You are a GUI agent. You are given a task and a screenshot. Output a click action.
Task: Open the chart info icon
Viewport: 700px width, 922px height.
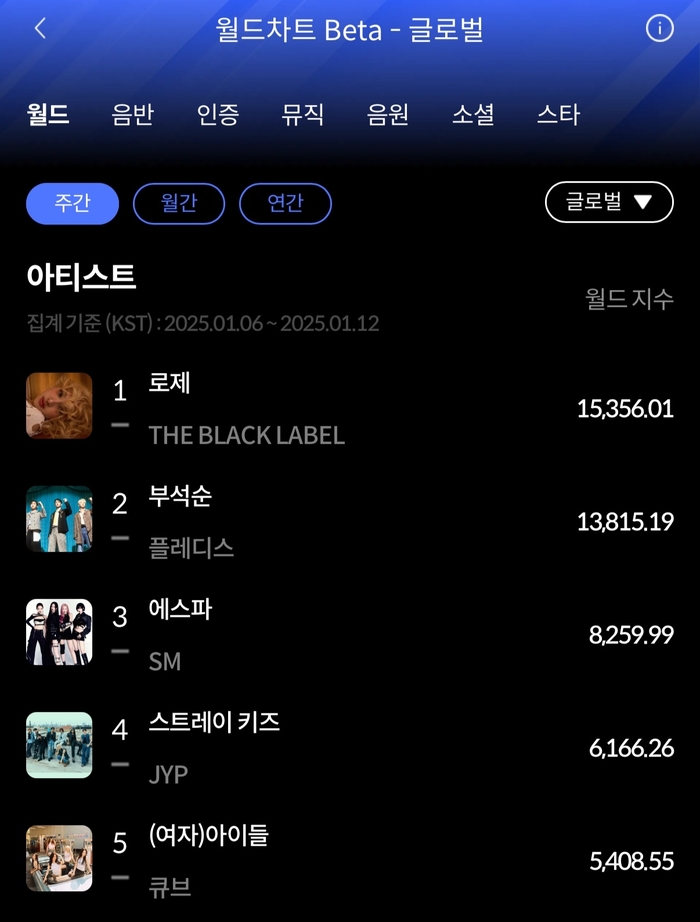(x=659, y=29)
